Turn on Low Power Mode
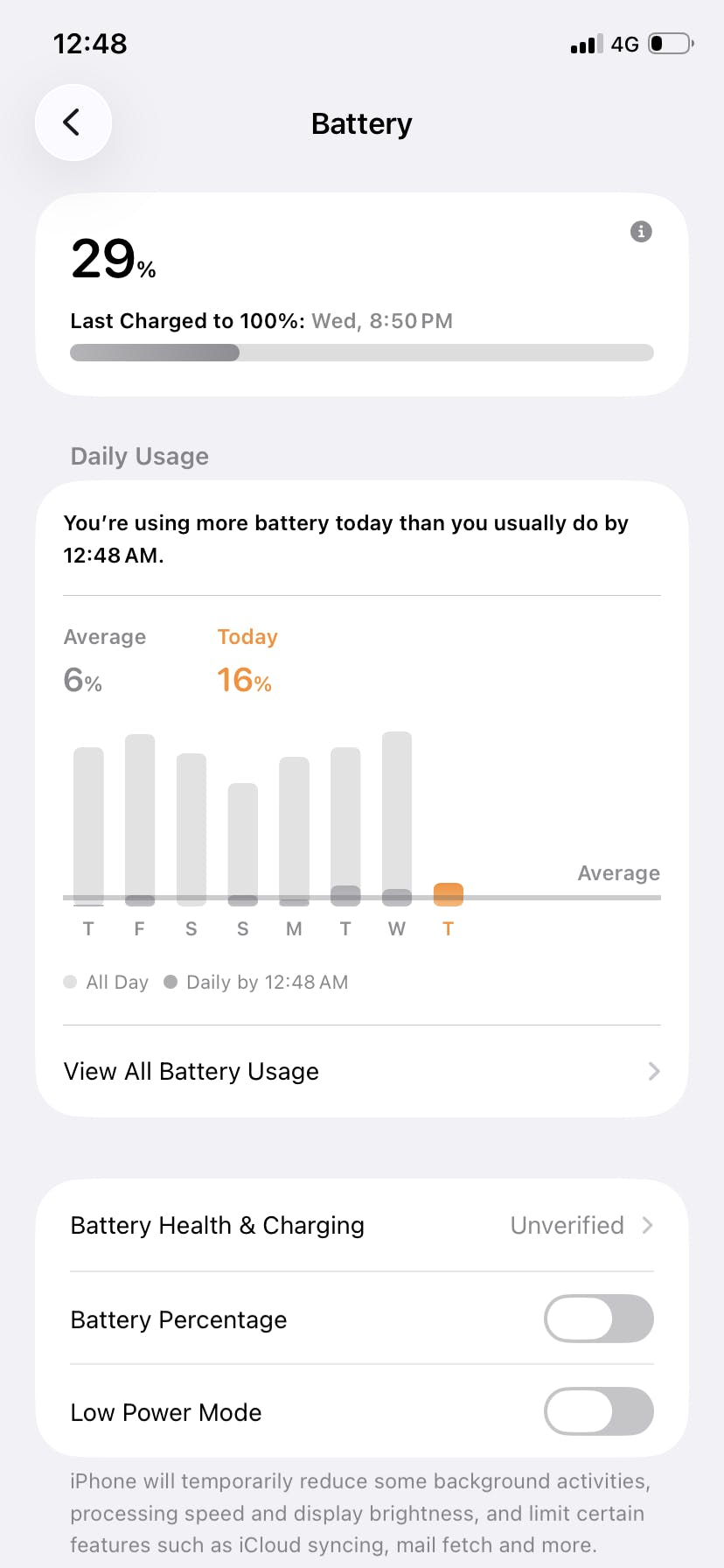The width and height of the screenshot is (724, 1568). pos(598,1411)
